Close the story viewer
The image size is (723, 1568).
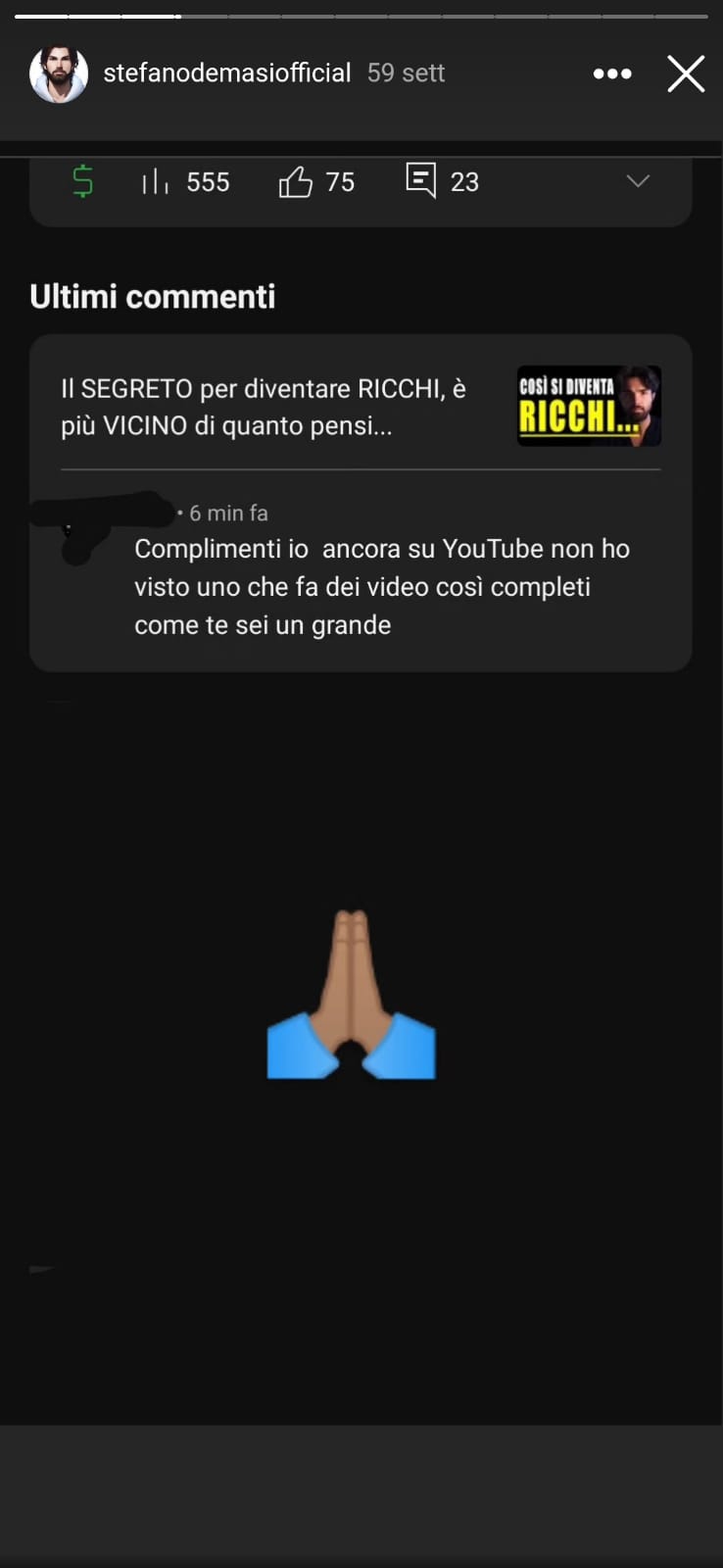686,73
